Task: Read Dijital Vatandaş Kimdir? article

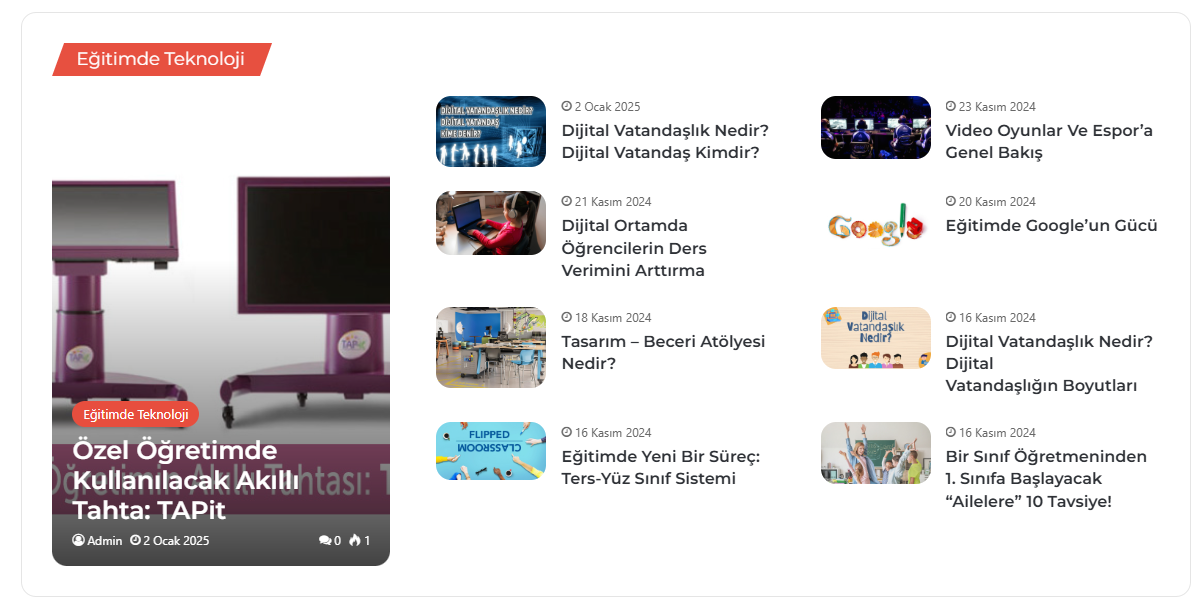Action: (x=664, y=141)
